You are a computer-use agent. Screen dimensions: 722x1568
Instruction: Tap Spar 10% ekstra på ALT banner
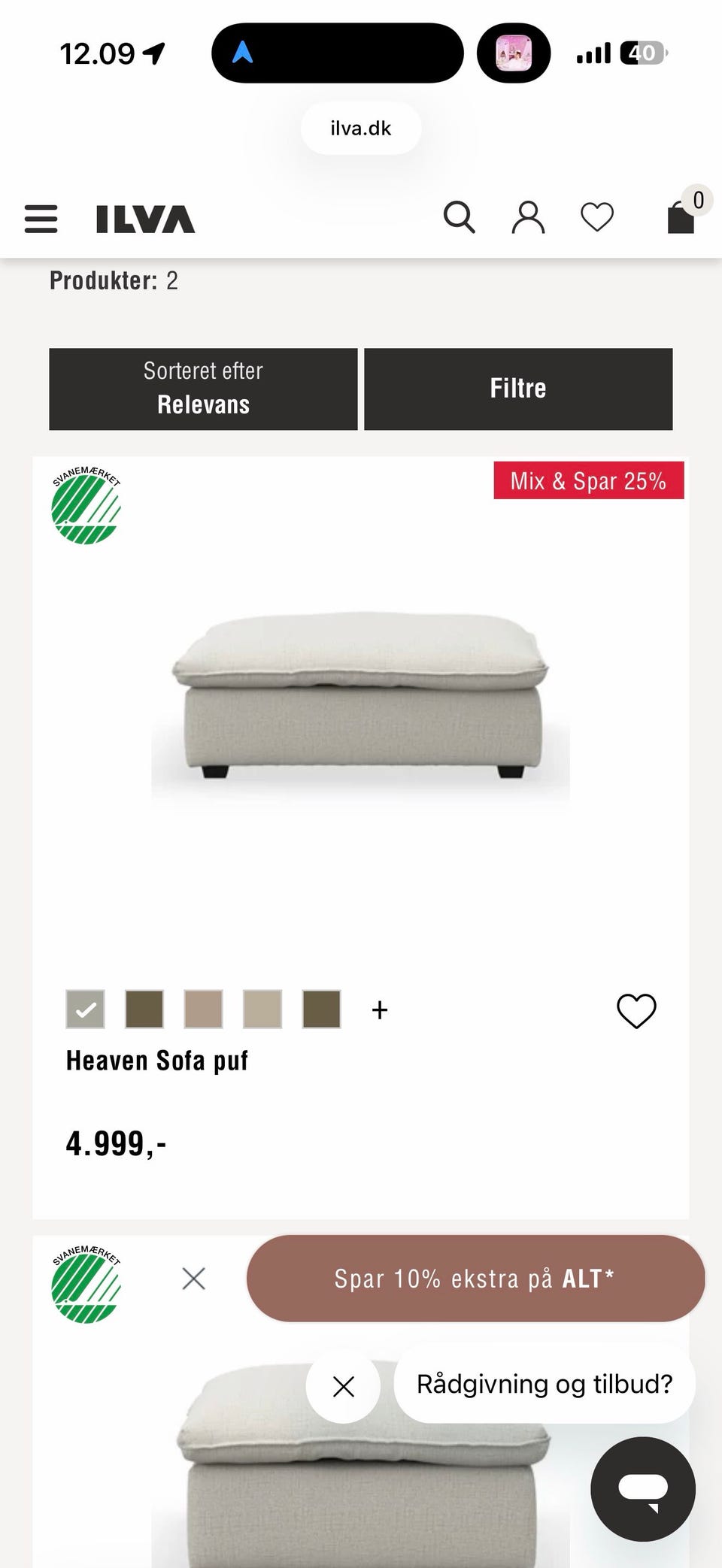(475, 1278)
